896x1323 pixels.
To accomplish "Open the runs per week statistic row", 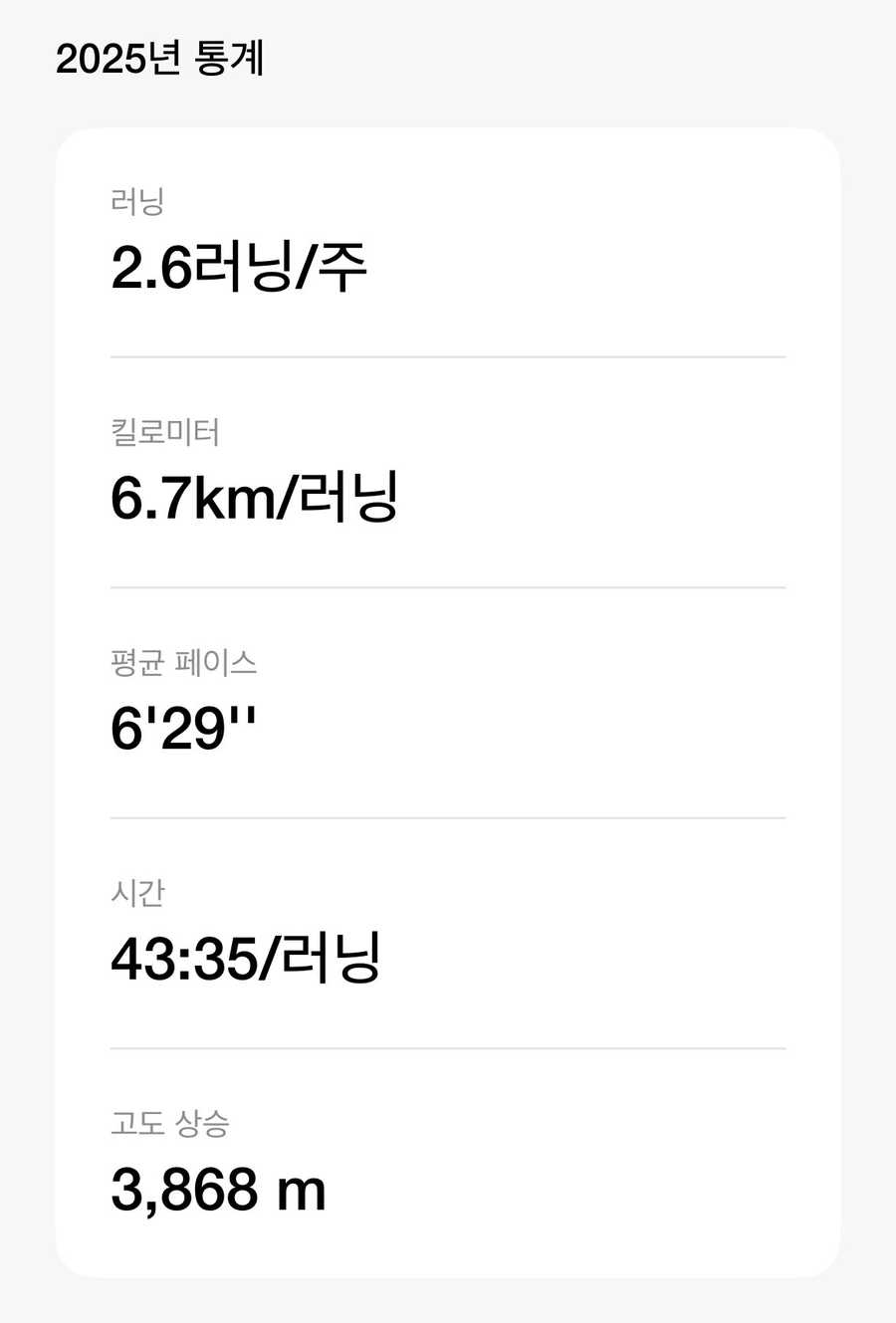I will (448, 239).
